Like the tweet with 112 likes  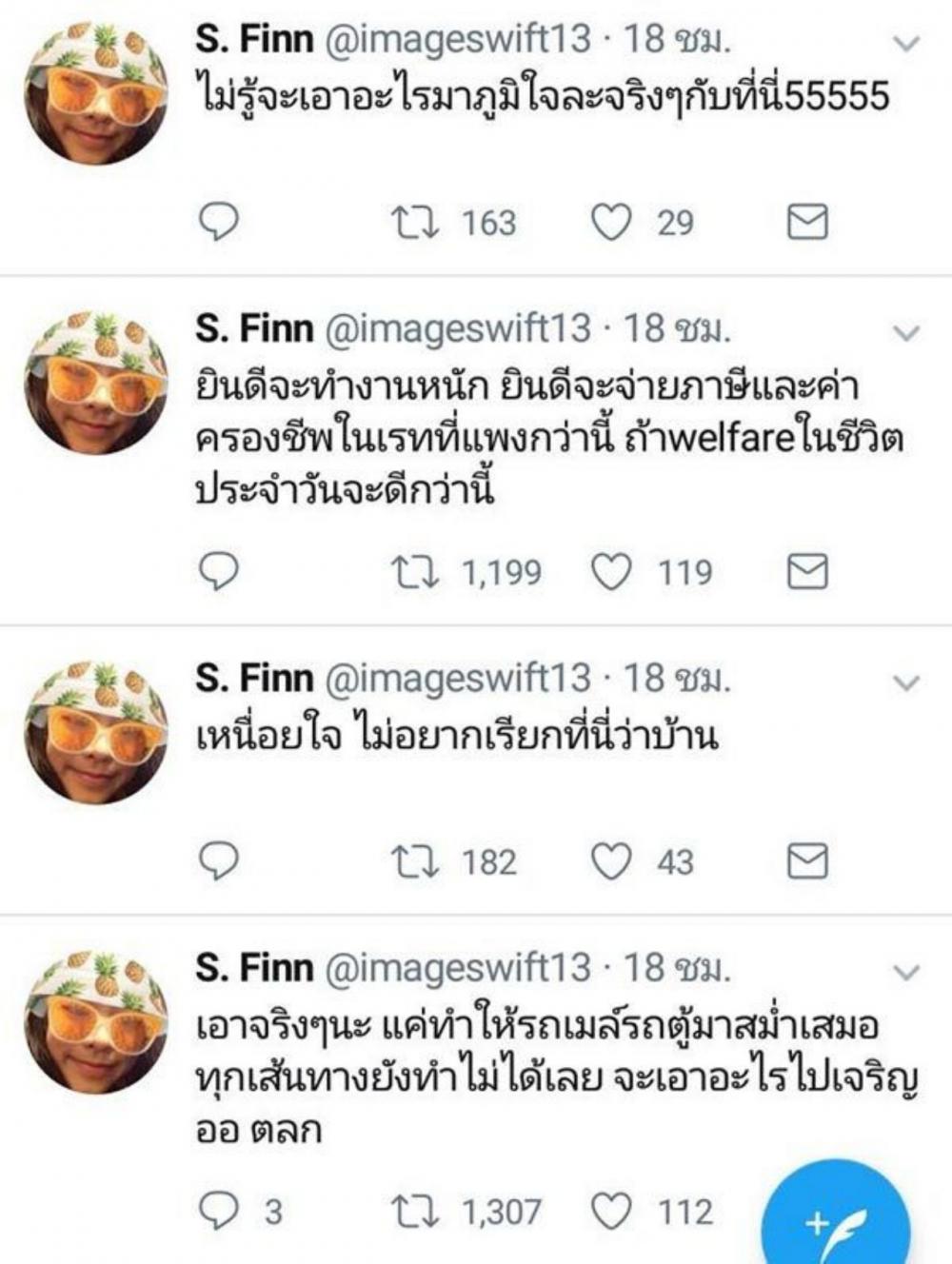pos(611,1212)
